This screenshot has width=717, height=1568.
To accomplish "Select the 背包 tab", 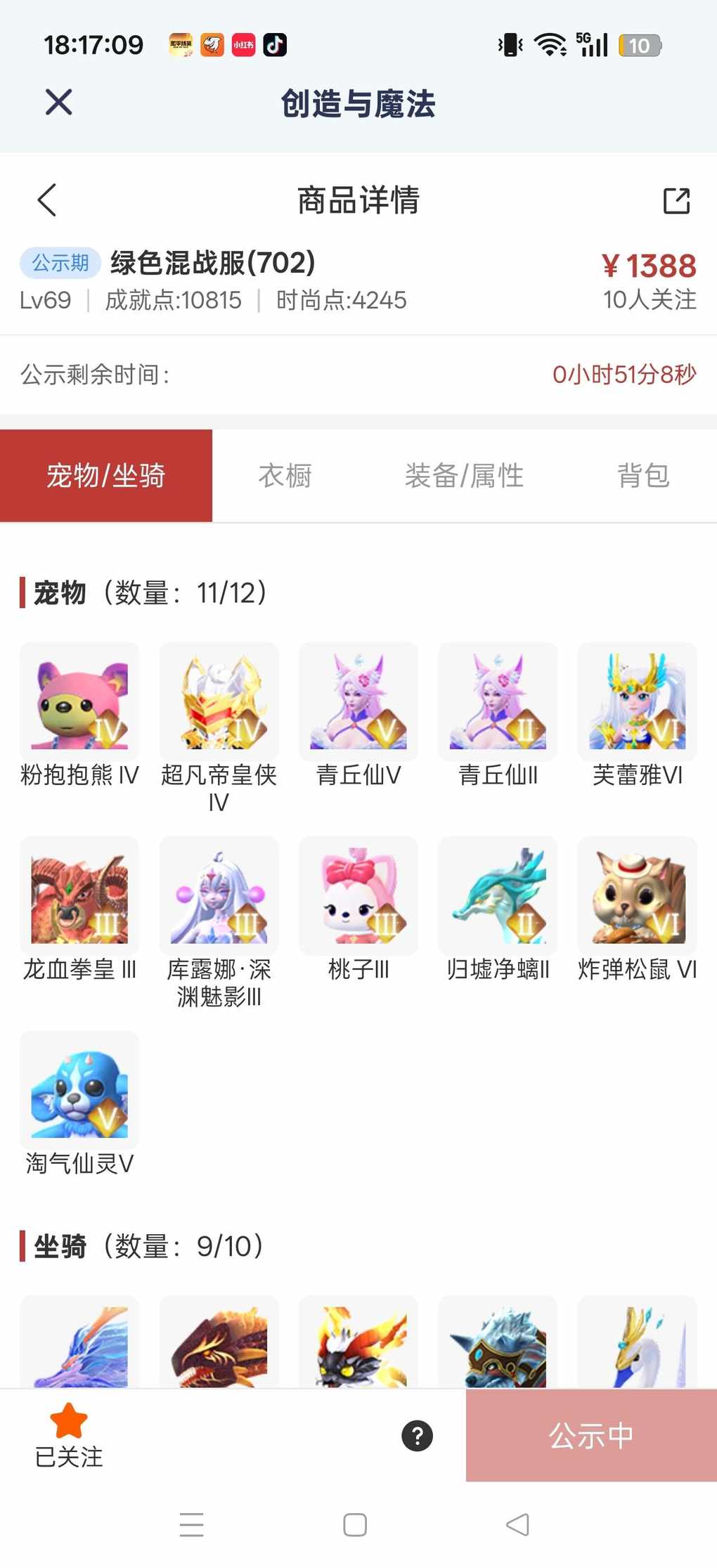I will [642, 476].
